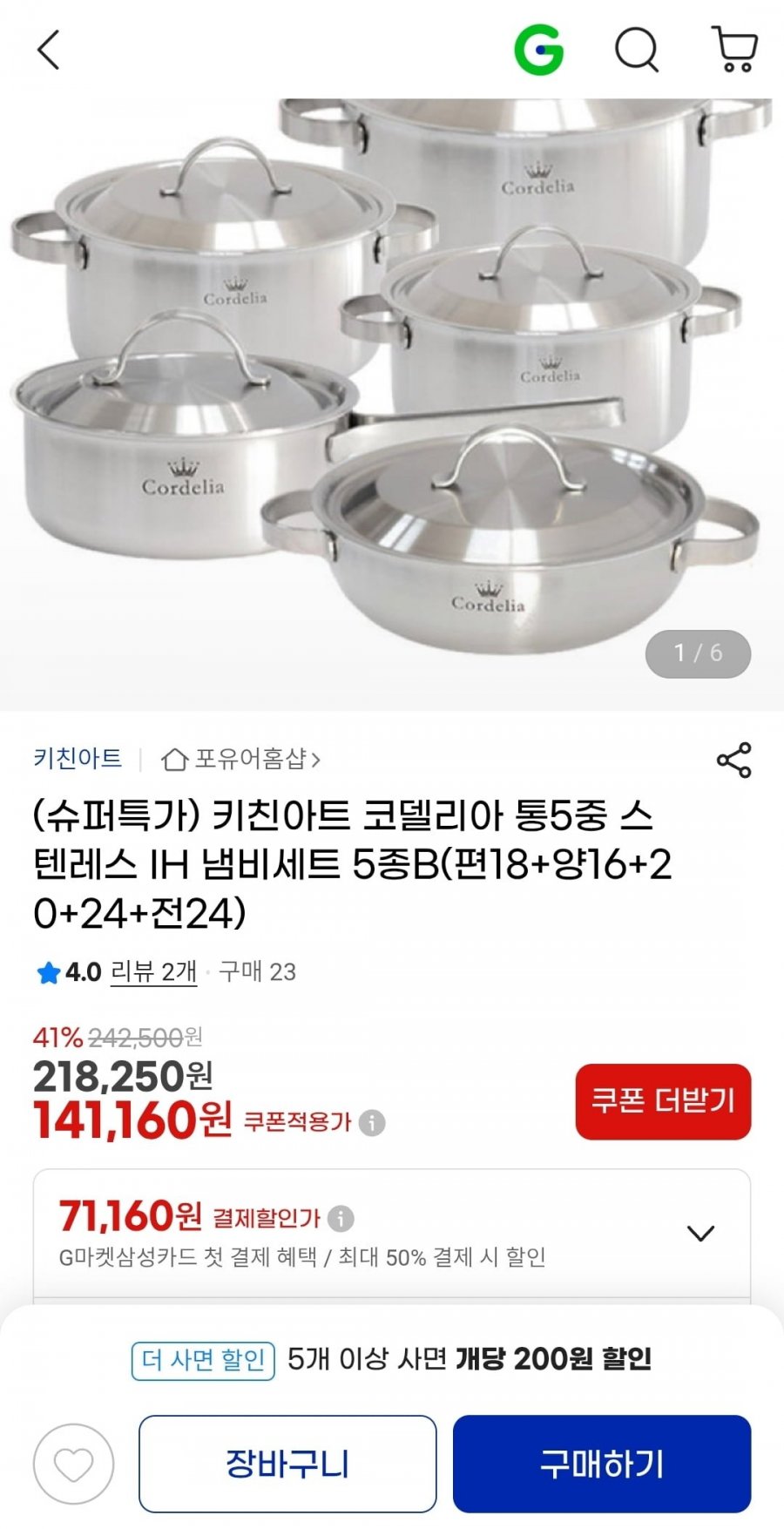
Task: Open the 리뷰 2개 reviews link
Action: [x=153, y=971]
